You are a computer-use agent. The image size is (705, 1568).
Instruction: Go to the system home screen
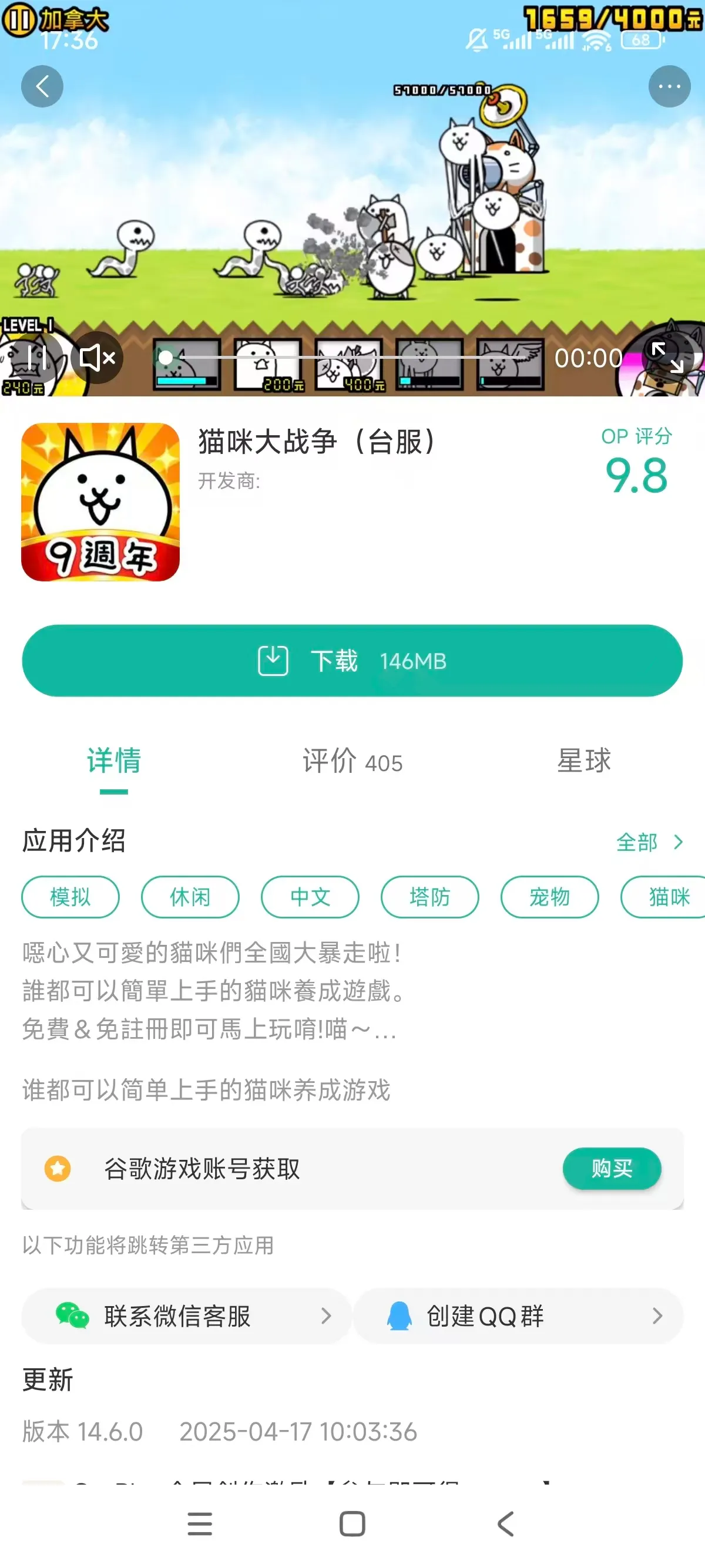tap(352, 1524)
